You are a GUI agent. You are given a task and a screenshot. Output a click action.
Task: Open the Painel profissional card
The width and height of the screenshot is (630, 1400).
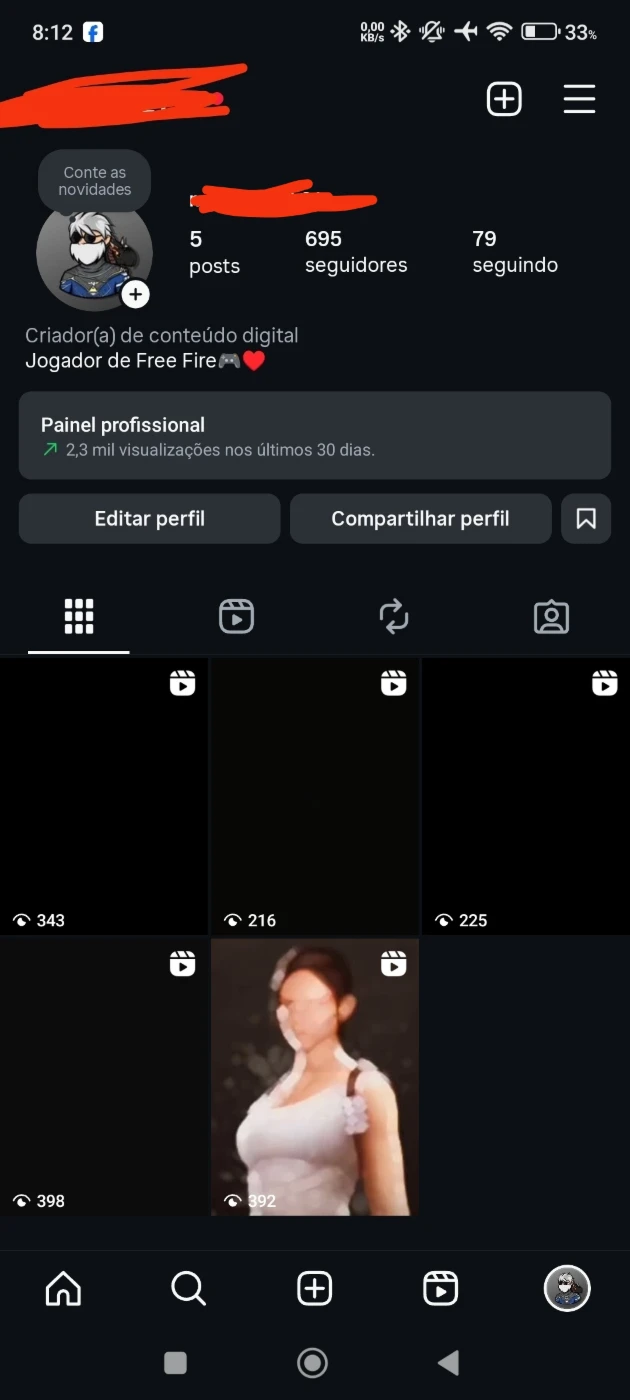(x=314, y=436)
